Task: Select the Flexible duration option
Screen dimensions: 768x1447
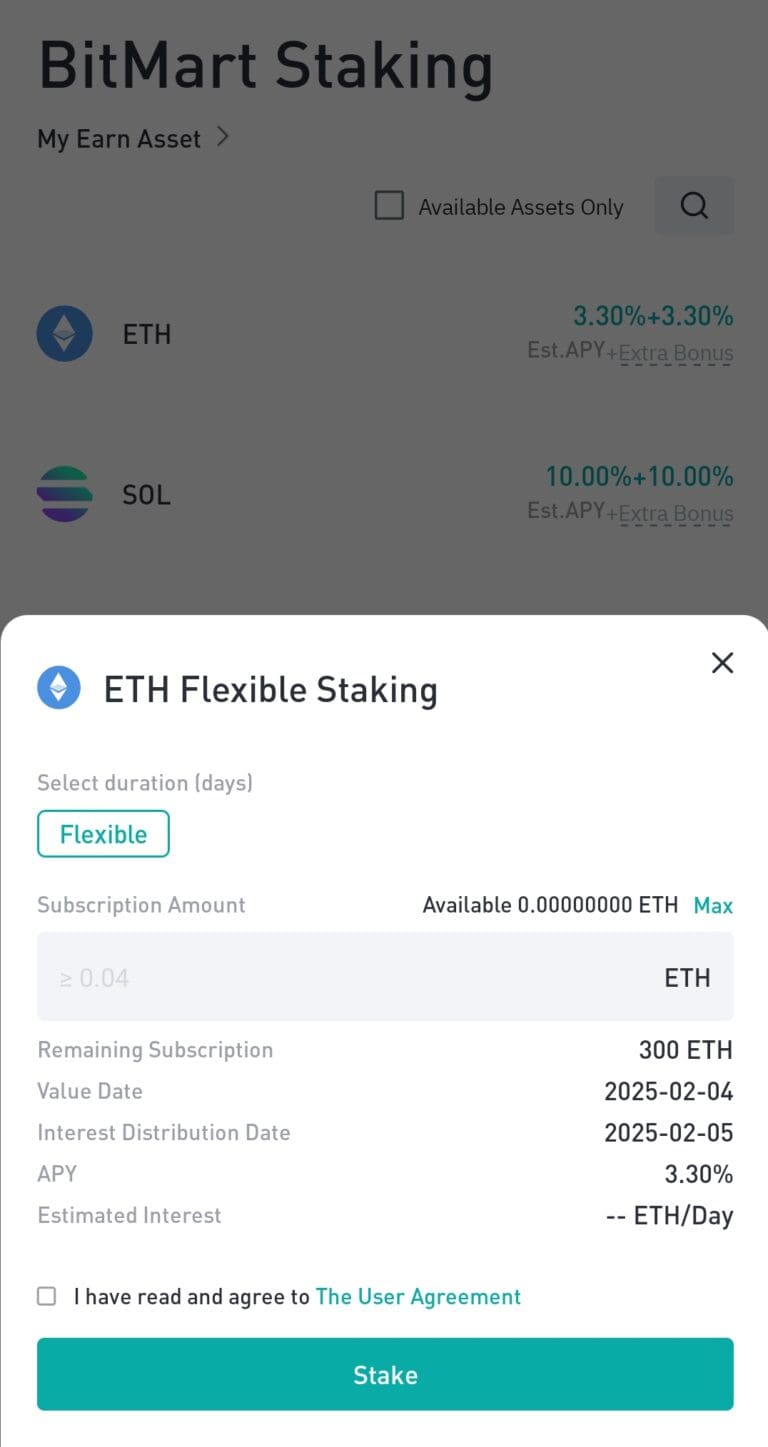Action: [103, 833]
